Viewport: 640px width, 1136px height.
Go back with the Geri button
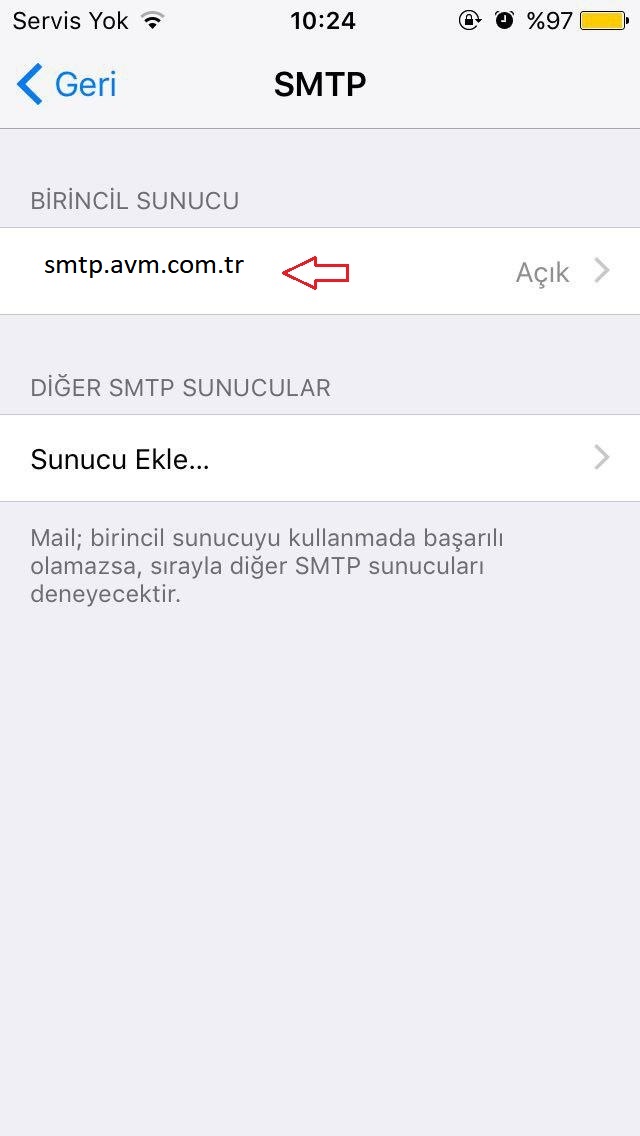click(67, 85)
